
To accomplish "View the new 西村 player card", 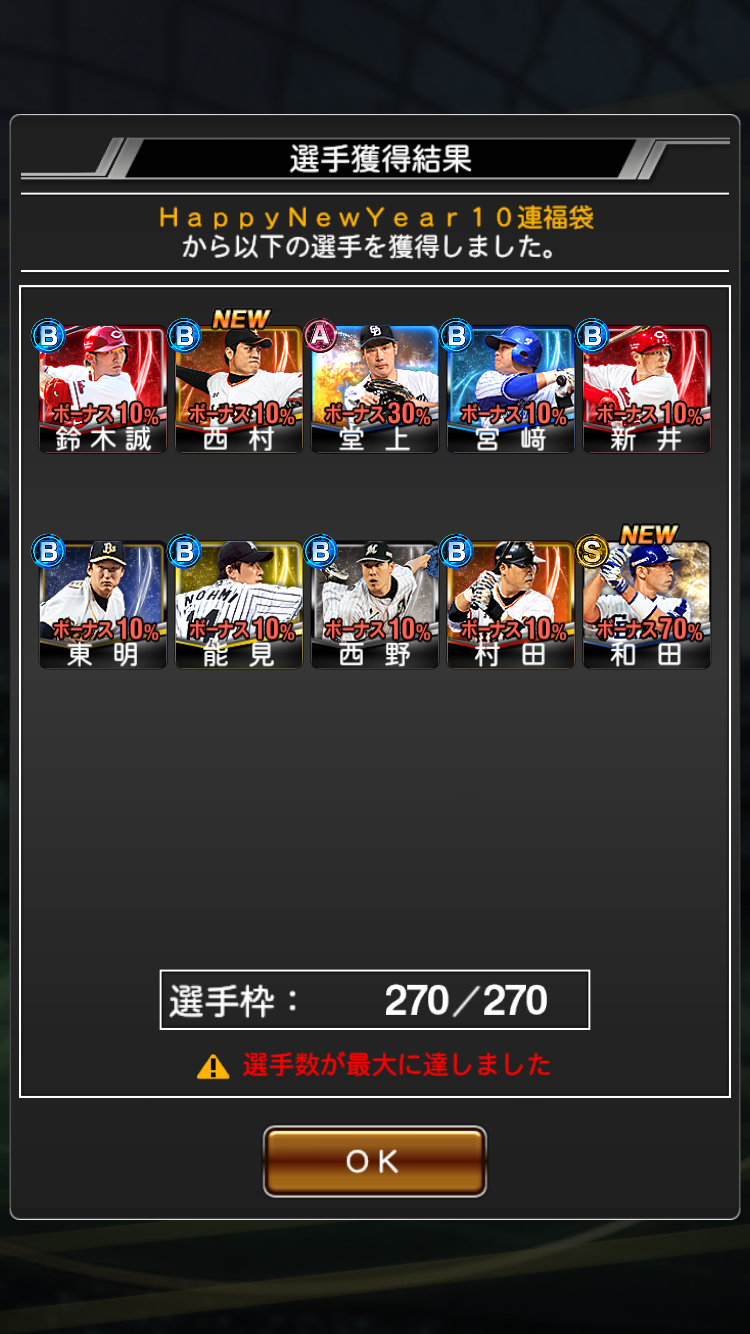I will pyautogui.click(x=239, y=390).
